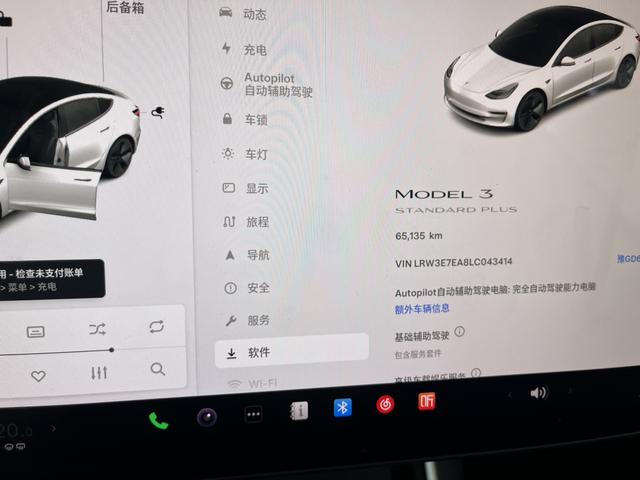Open the phone app in the dock
This screenshot has height=480, width=640.
tap(159, 420)
